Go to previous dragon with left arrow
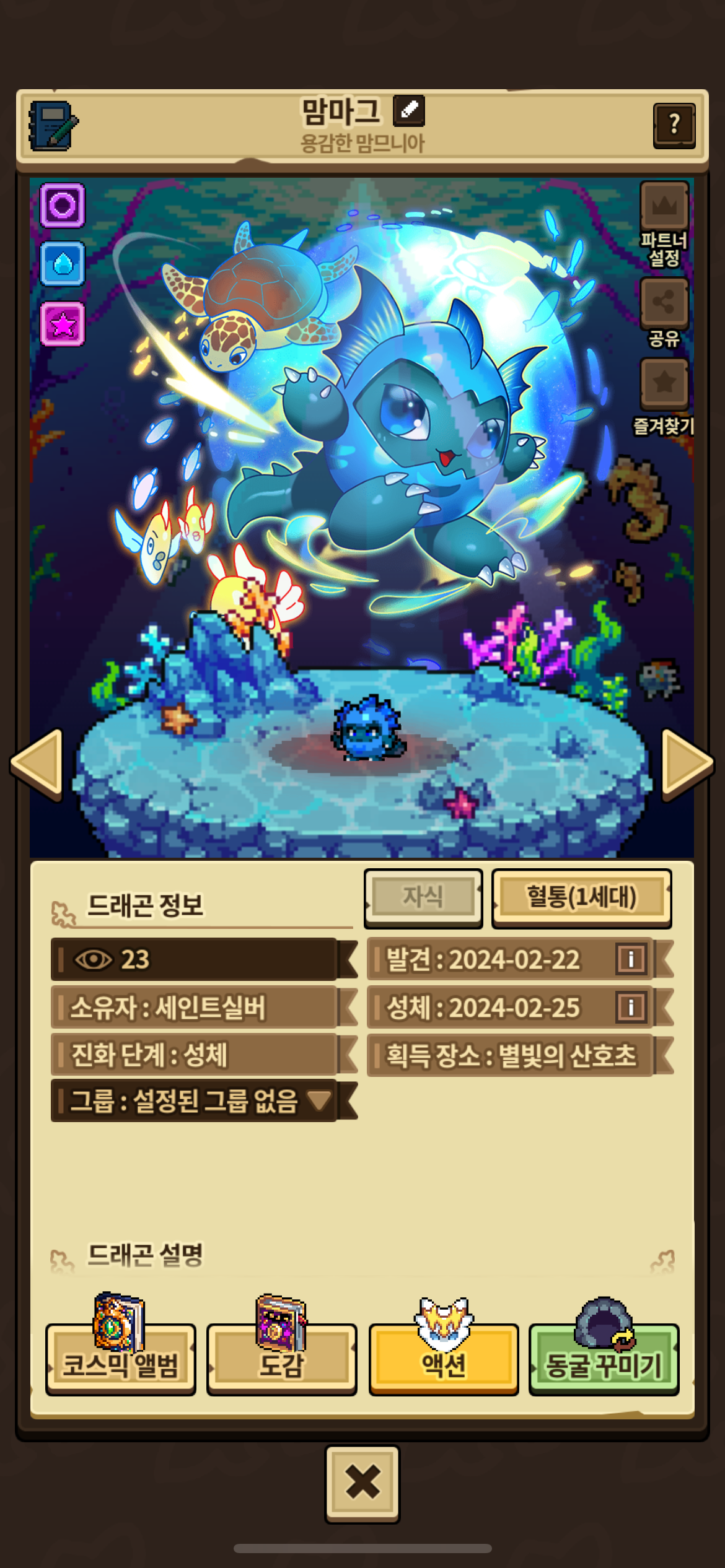Image resolution: width=725 pixels, height=1568 pixels. pos(38,764)
